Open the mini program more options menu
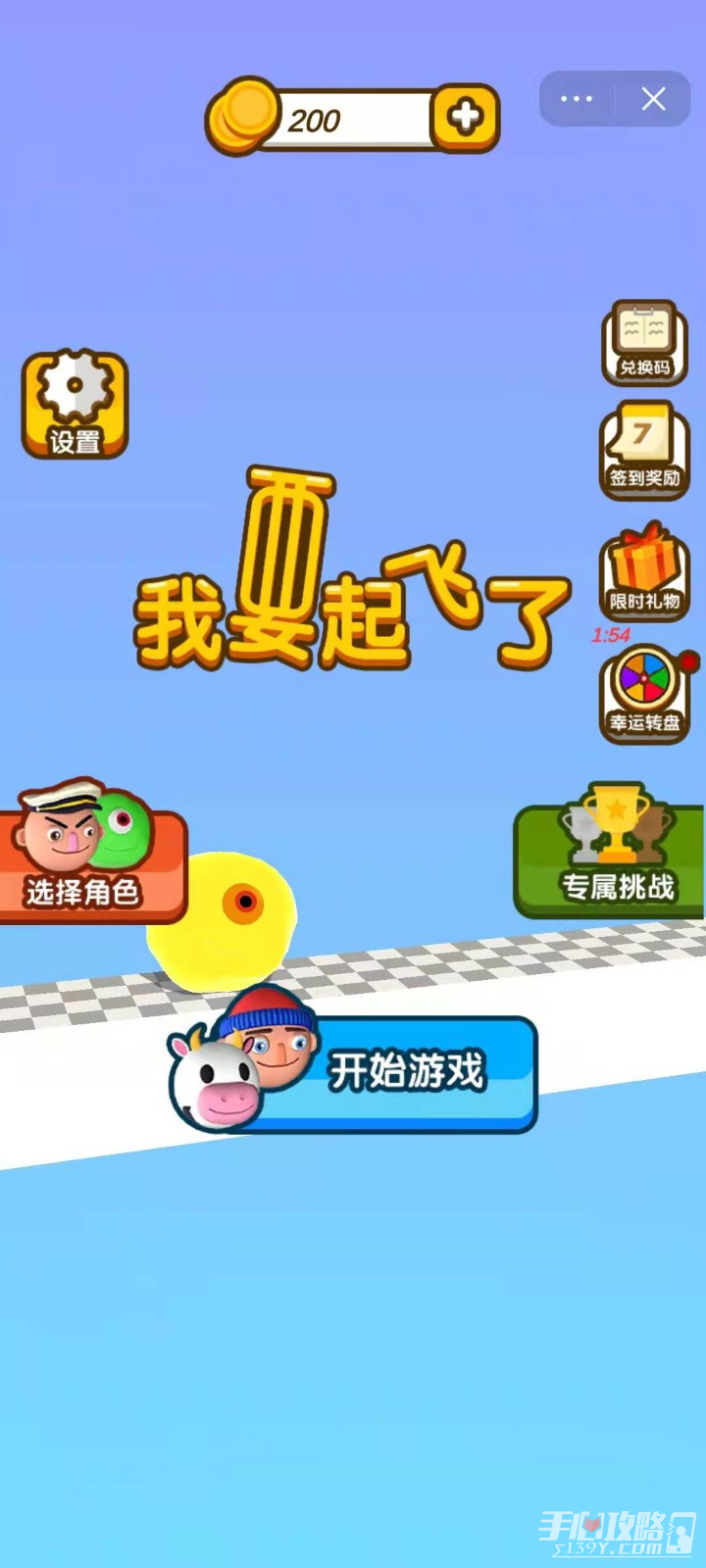This screenshot has width=706, height=1568. [x=576, y=99]
